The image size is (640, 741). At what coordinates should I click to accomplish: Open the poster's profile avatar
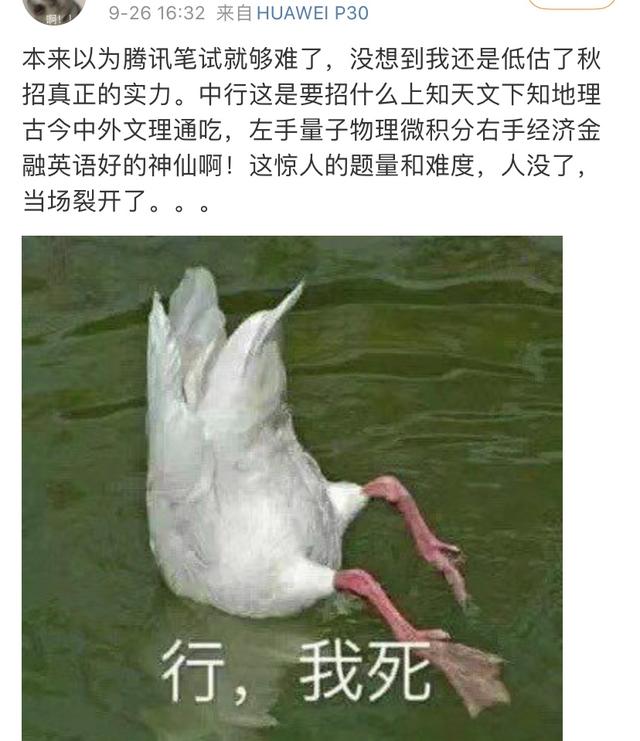pyautogui.click(x=52, y=9)
